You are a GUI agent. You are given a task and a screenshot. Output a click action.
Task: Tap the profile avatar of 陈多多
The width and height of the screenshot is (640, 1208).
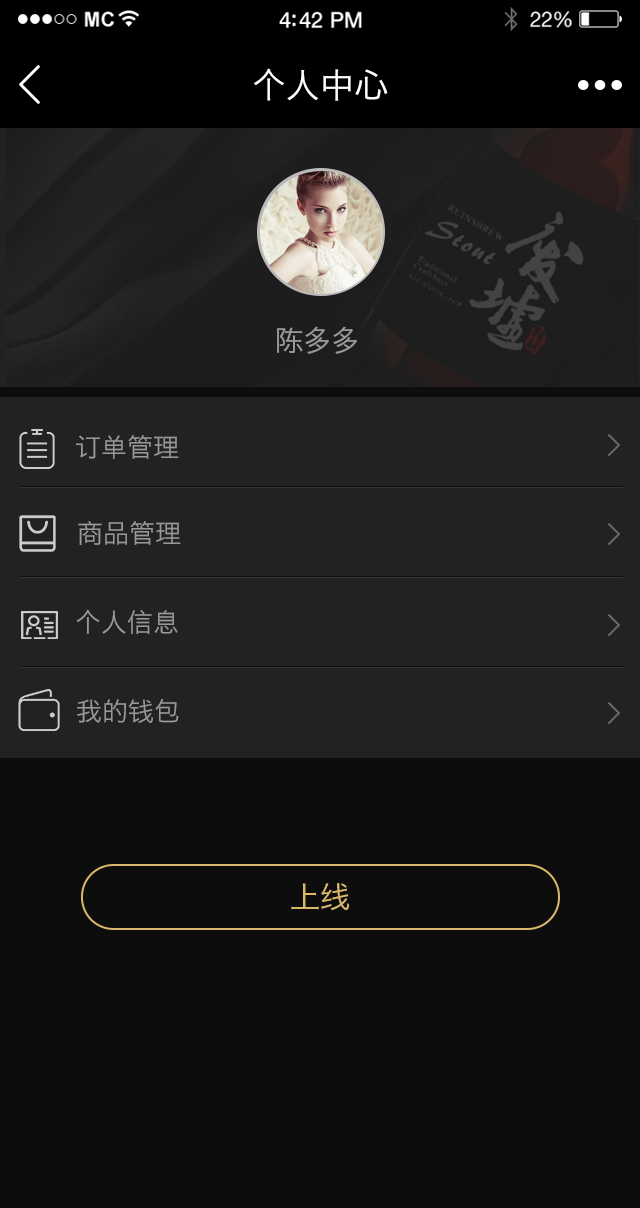click(x=320, y=232)
